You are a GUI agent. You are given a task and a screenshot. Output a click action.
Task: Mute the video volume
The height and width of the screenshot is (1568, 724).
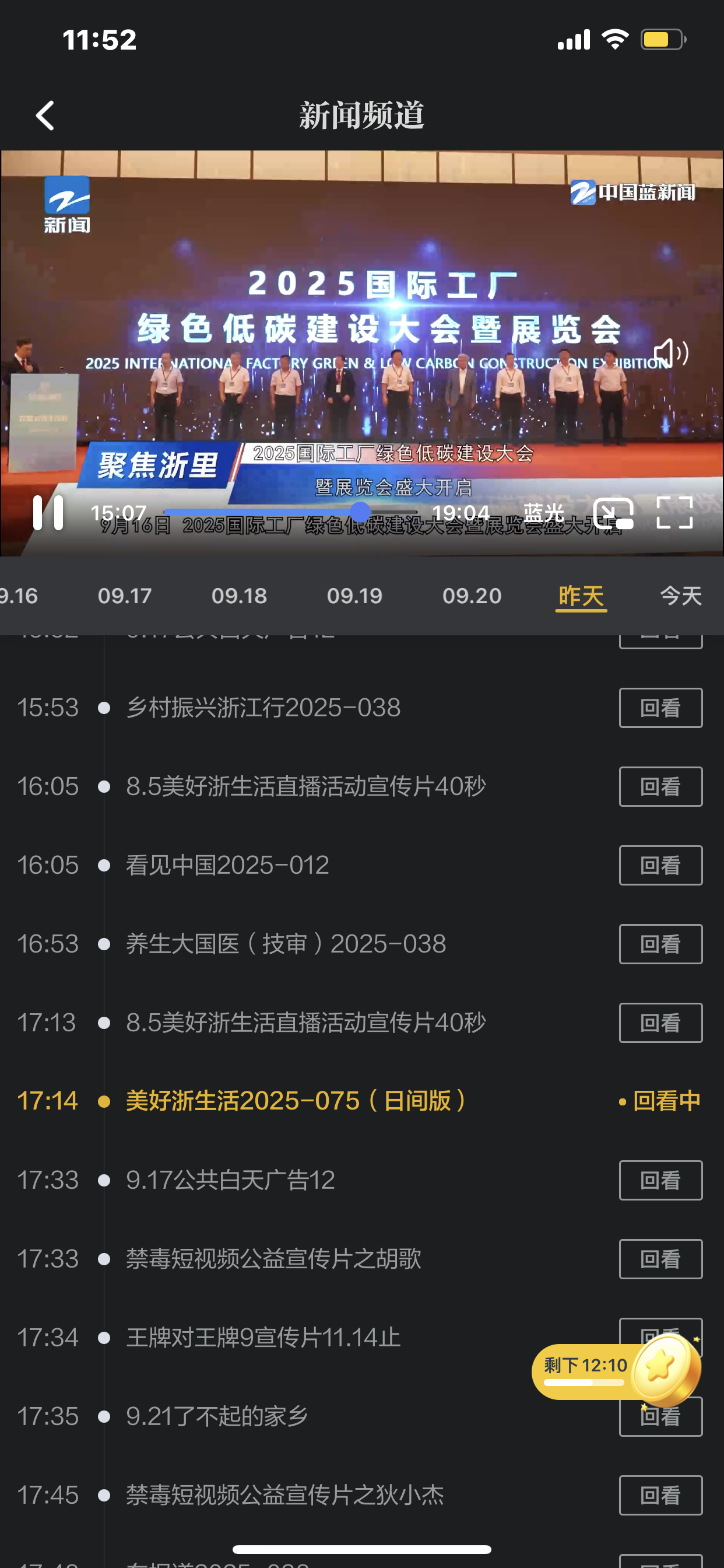(x=670, y=353)
